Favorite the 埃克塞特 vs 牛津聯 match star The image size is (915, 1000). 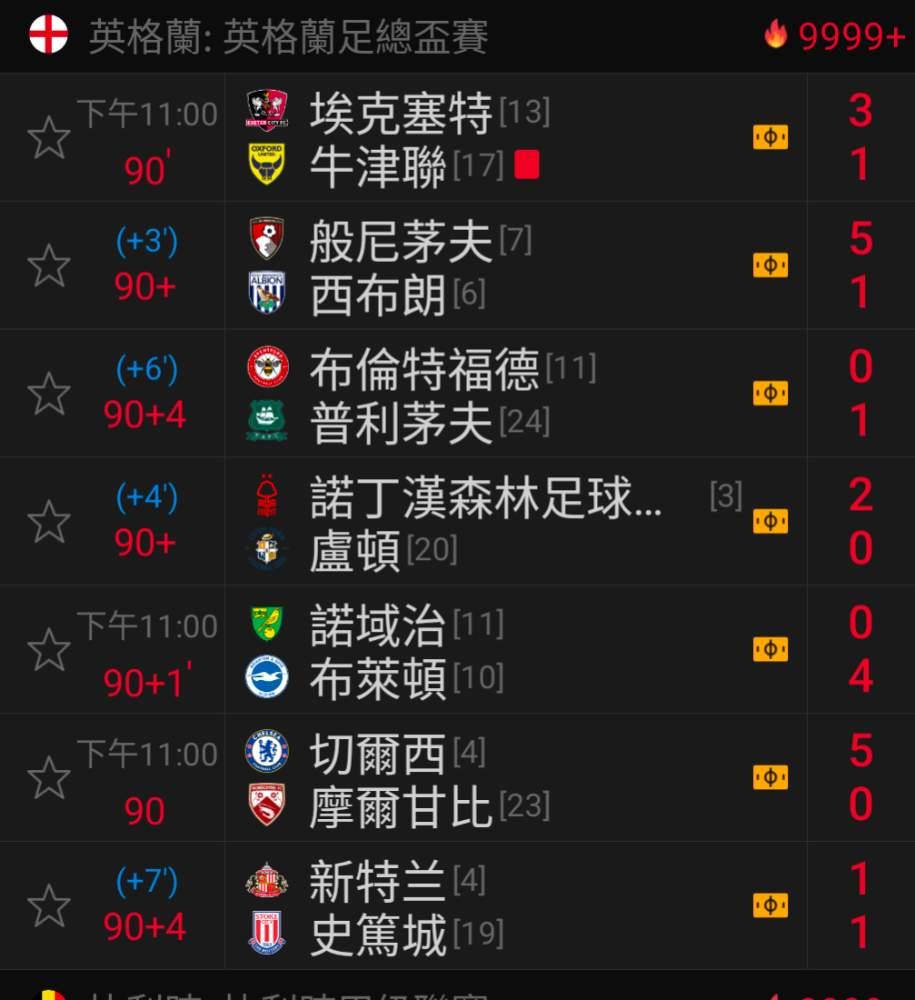coord(48,137)
